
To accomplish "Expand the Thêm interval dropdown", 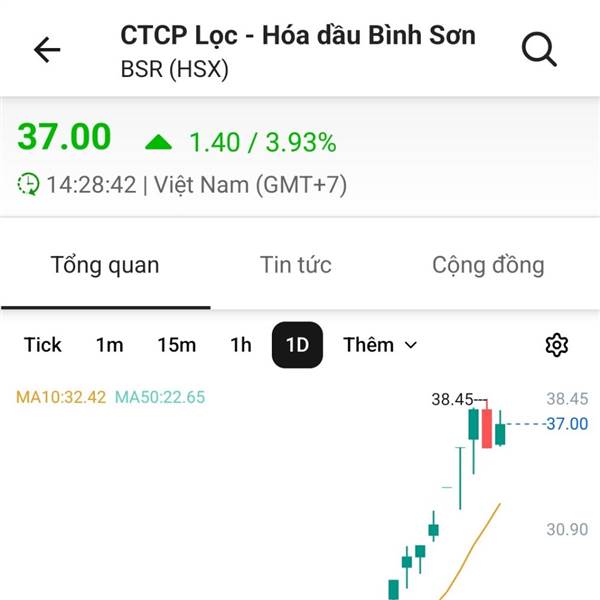I will pos(380,345).
